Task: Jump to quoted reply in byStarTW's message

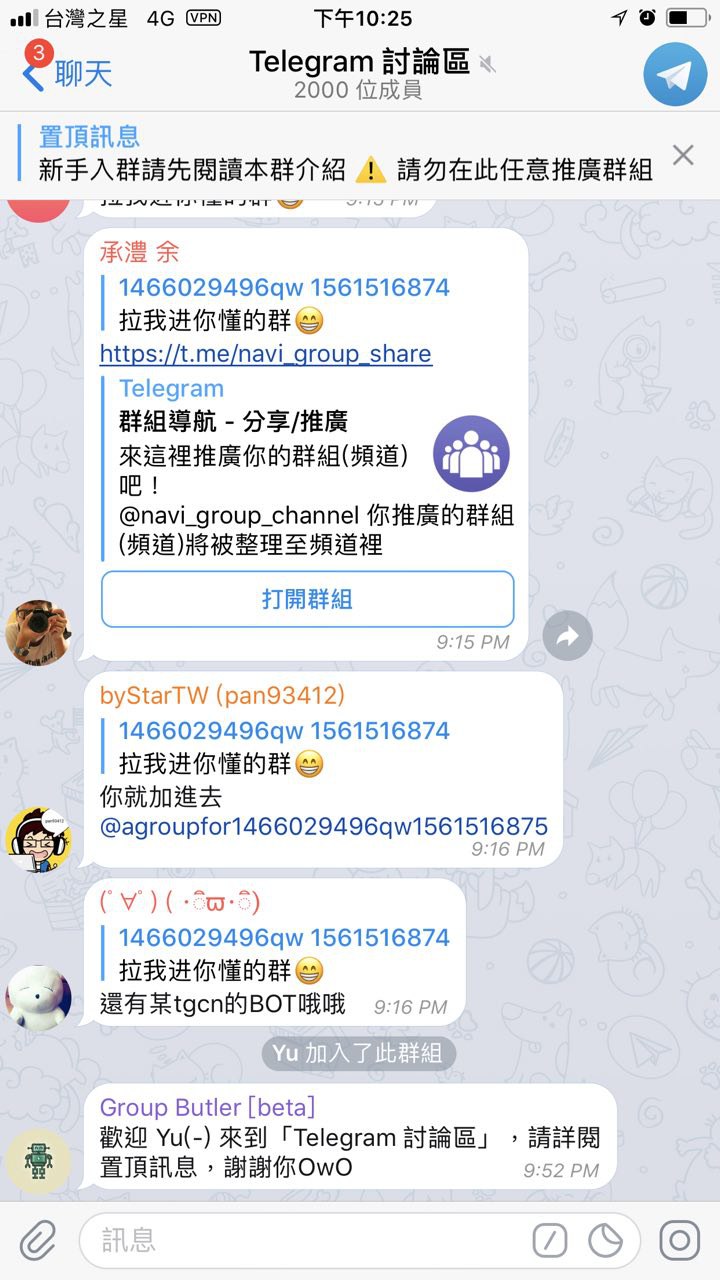Action: click(x=284, y=747)
